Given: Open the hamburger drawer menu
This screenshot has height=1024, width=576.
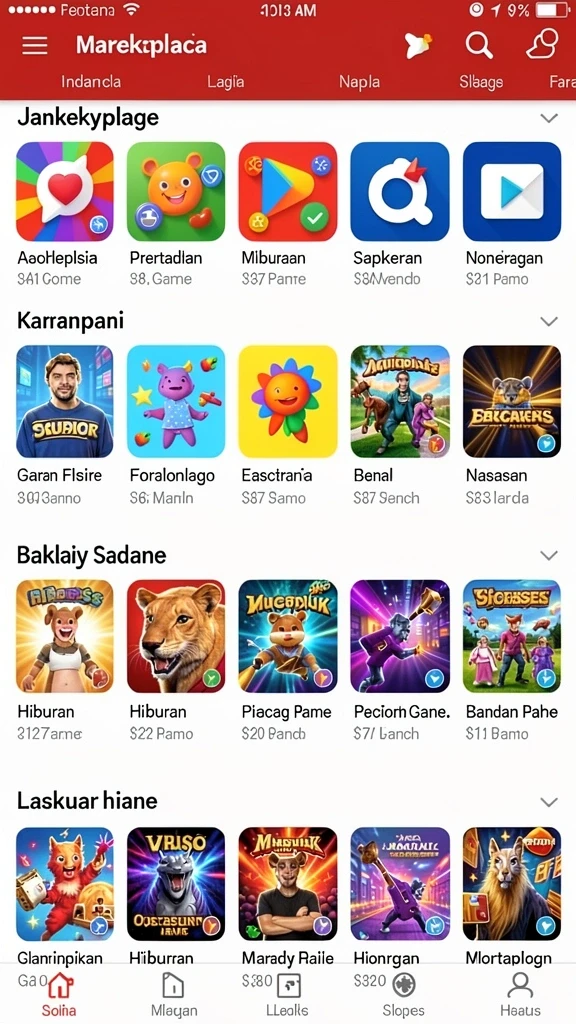Looking at the screenshot, I should tap(35, 45).
